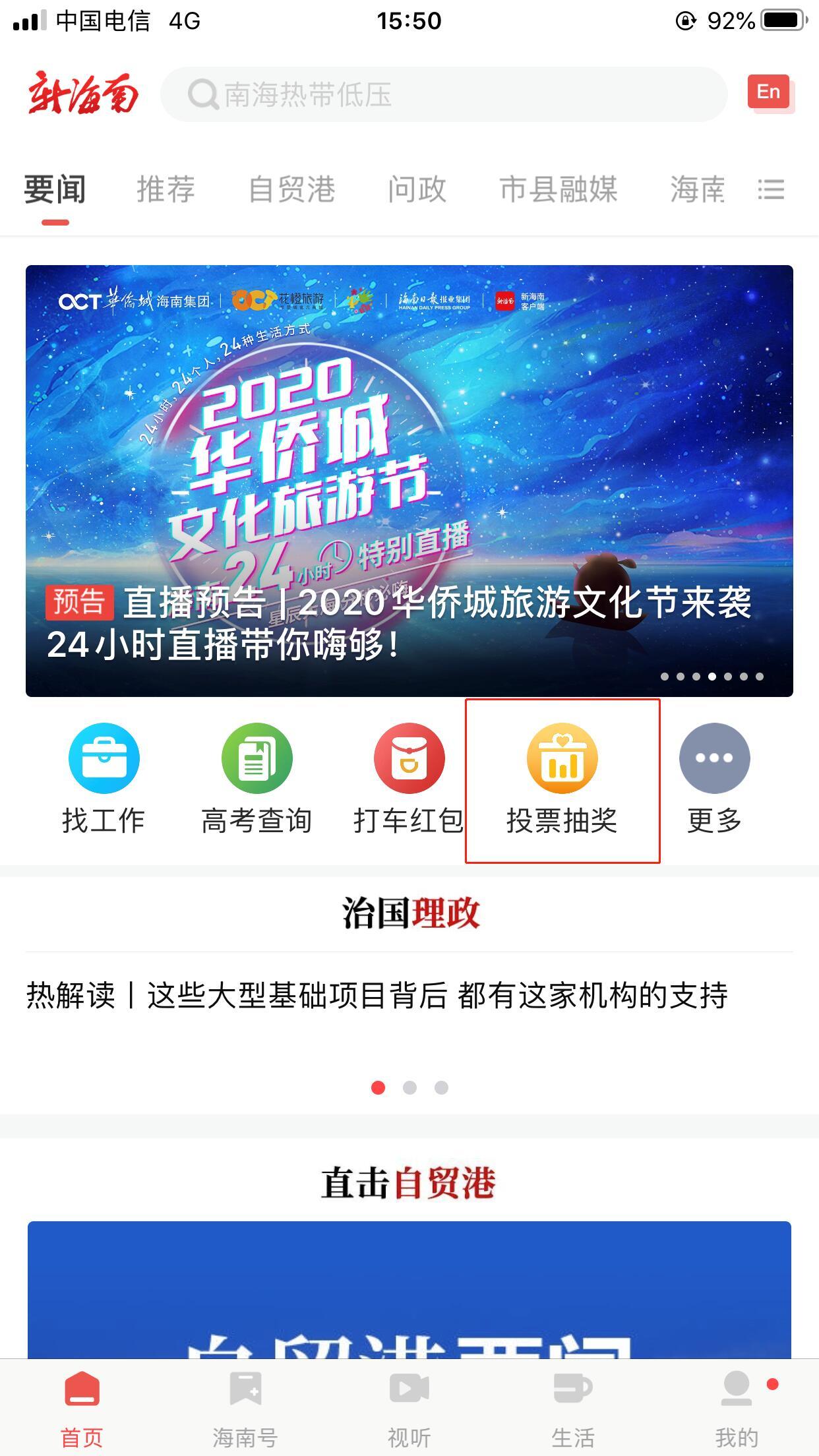Switch to the 自贸港 tab

tap(291, 189)
